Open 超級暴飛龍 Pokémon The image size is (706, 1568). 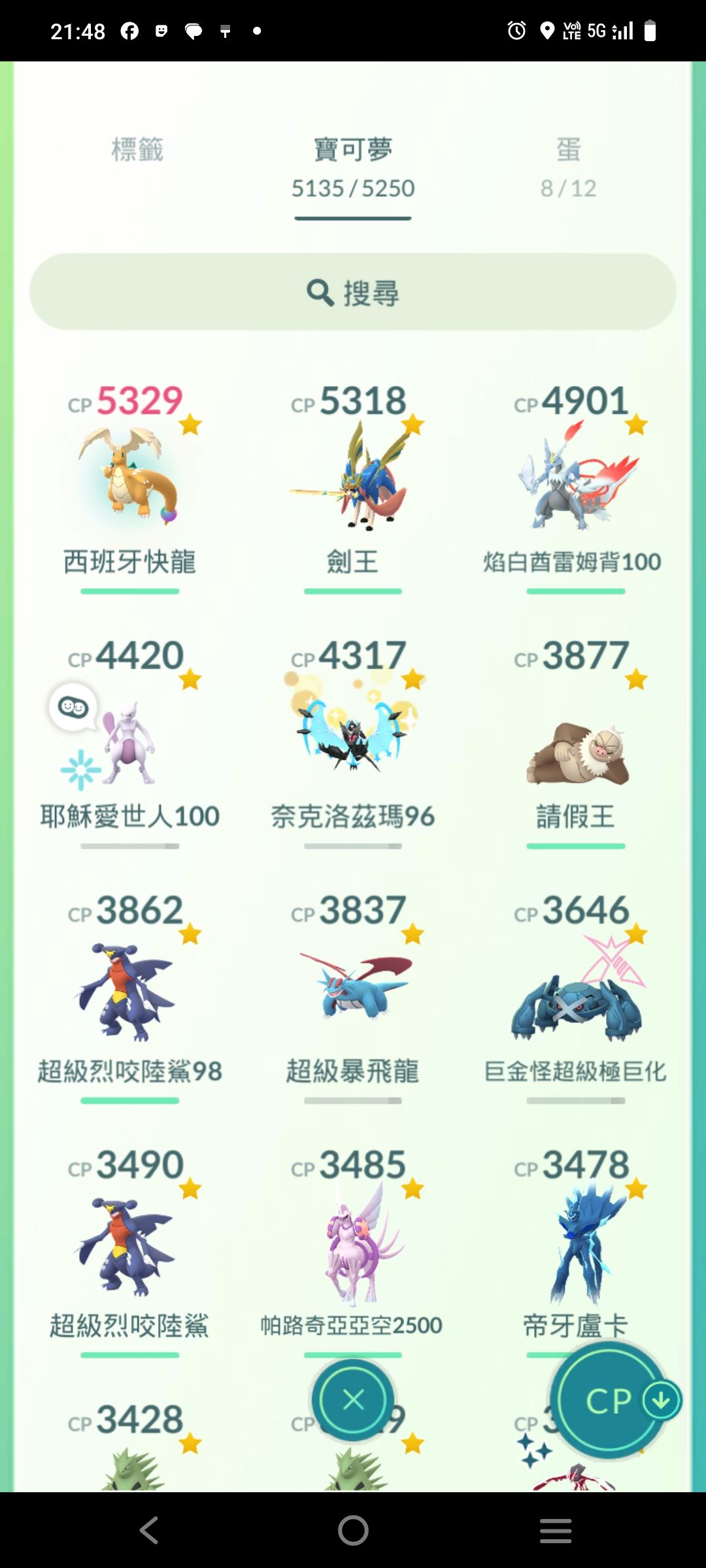coord(353,993)
